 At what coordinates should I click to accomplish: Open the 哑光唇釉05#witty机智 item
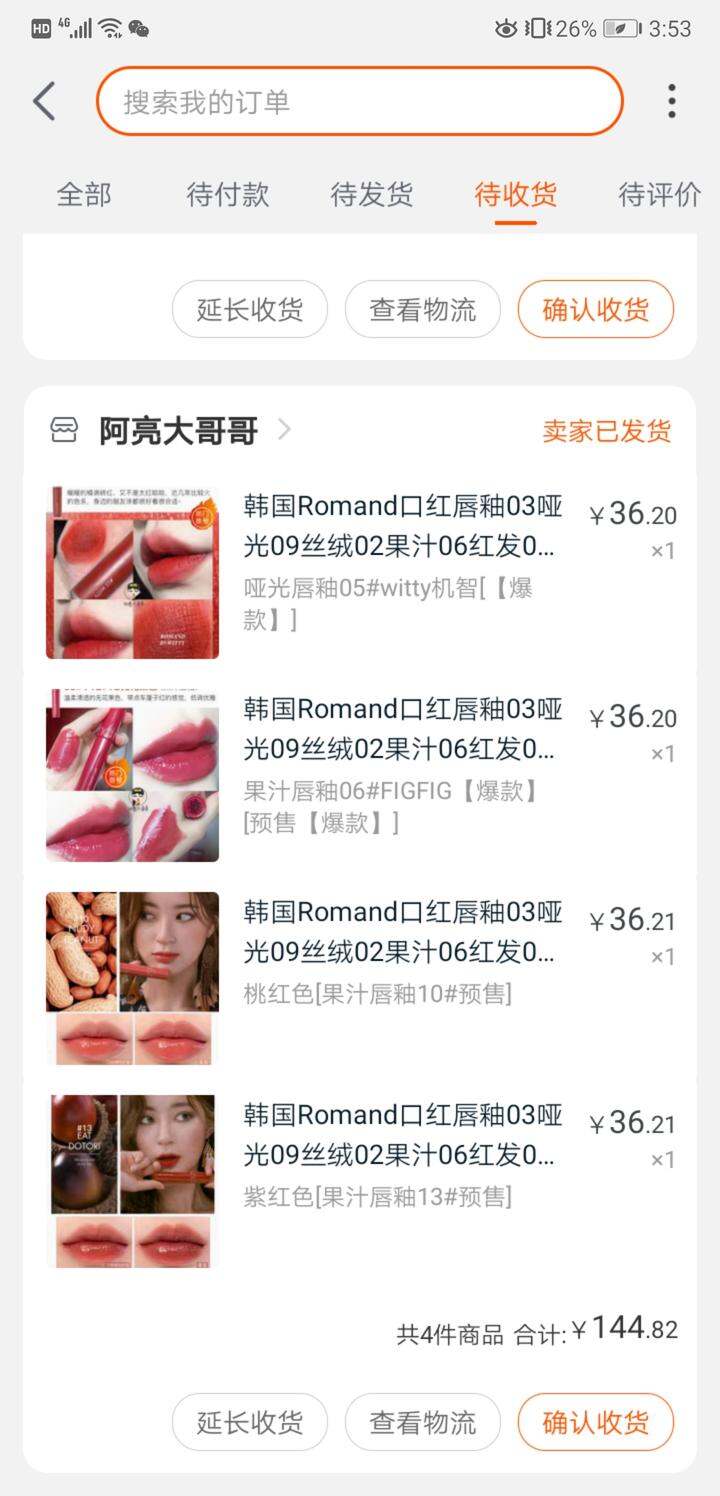point(360,572)
